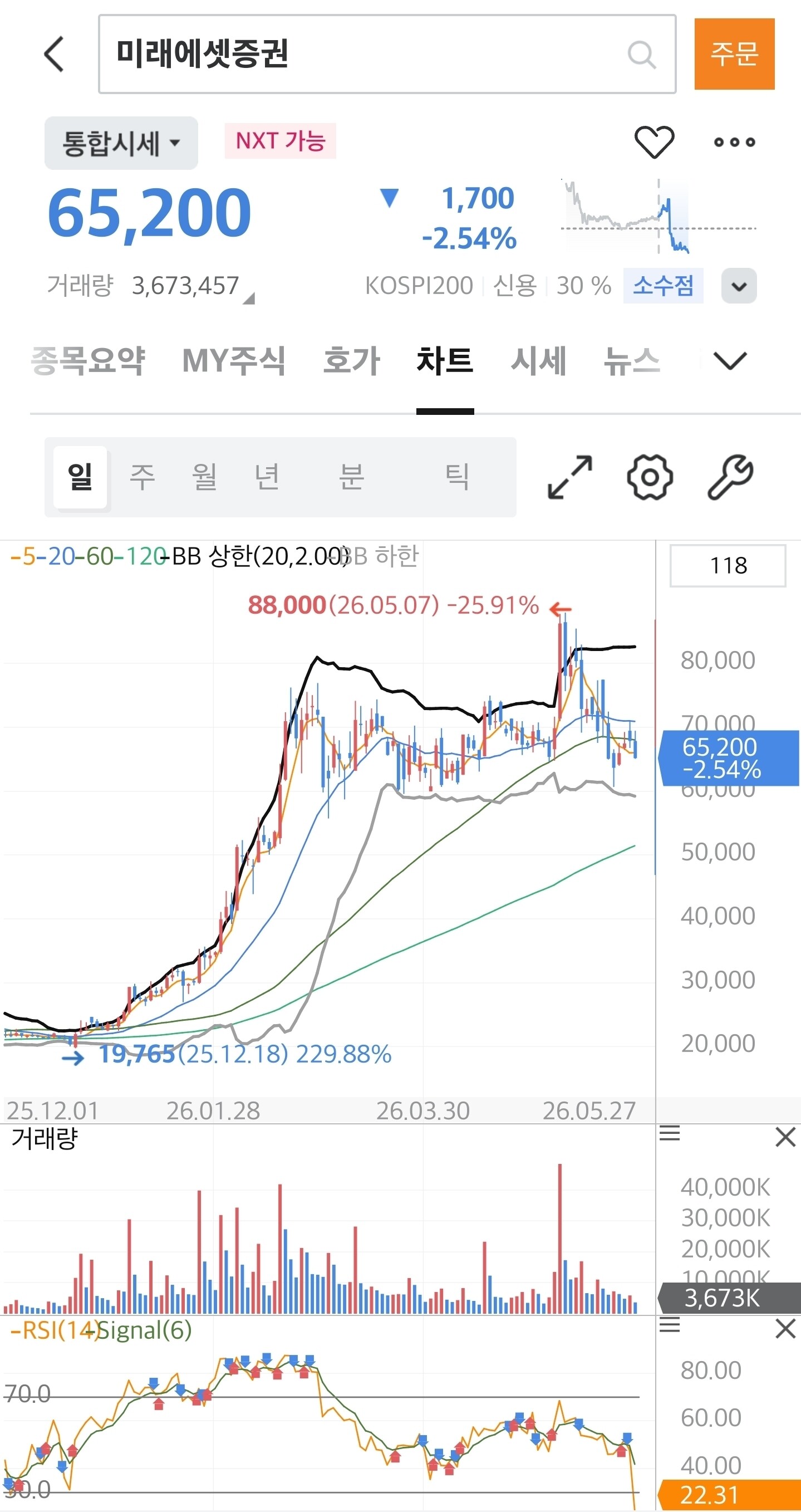Open chart settings gear icon
This screenshot has height=1512, width=801.
click(650, 477)
